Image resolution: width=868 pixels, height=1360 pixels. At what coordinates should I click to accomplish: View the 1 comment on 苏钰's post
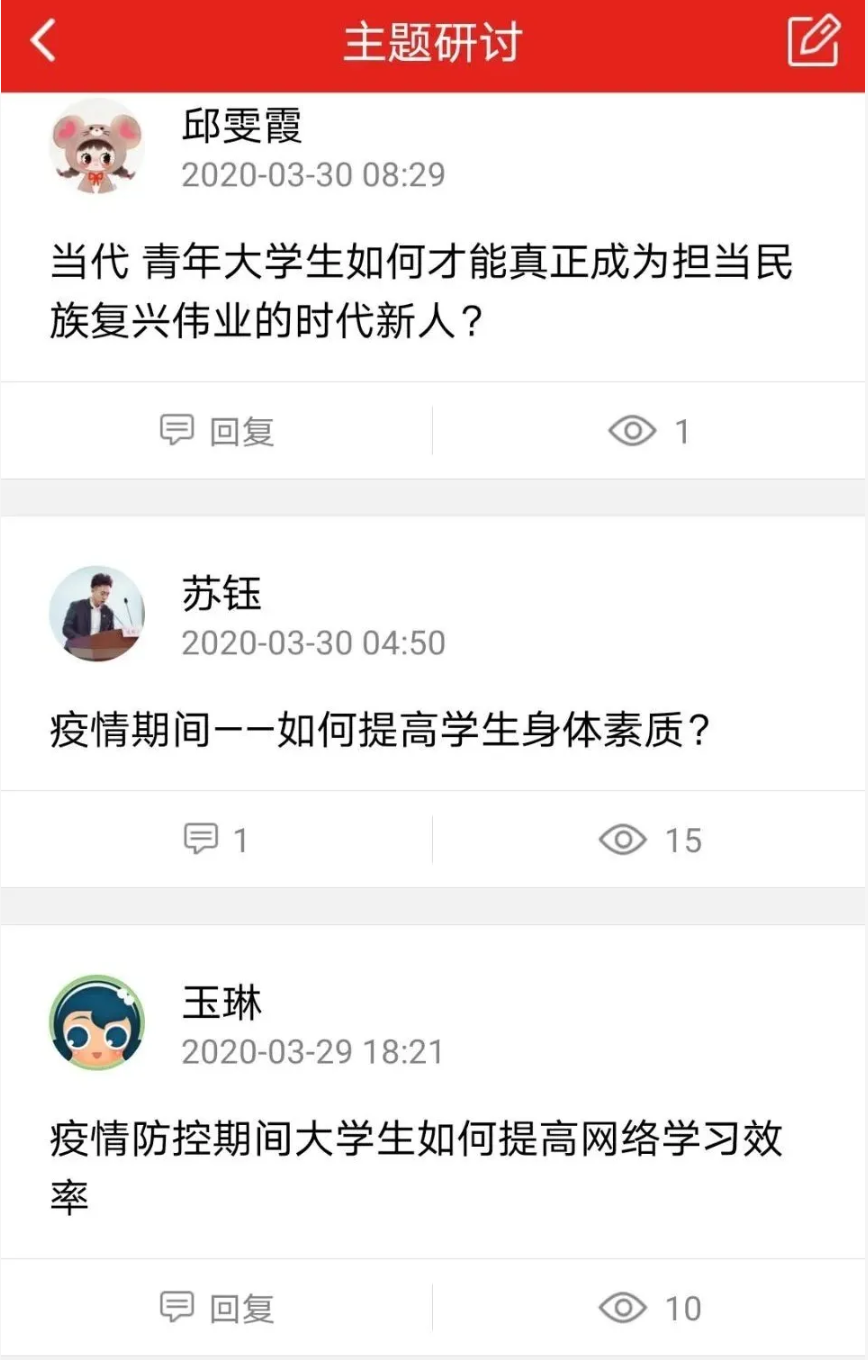217,840
